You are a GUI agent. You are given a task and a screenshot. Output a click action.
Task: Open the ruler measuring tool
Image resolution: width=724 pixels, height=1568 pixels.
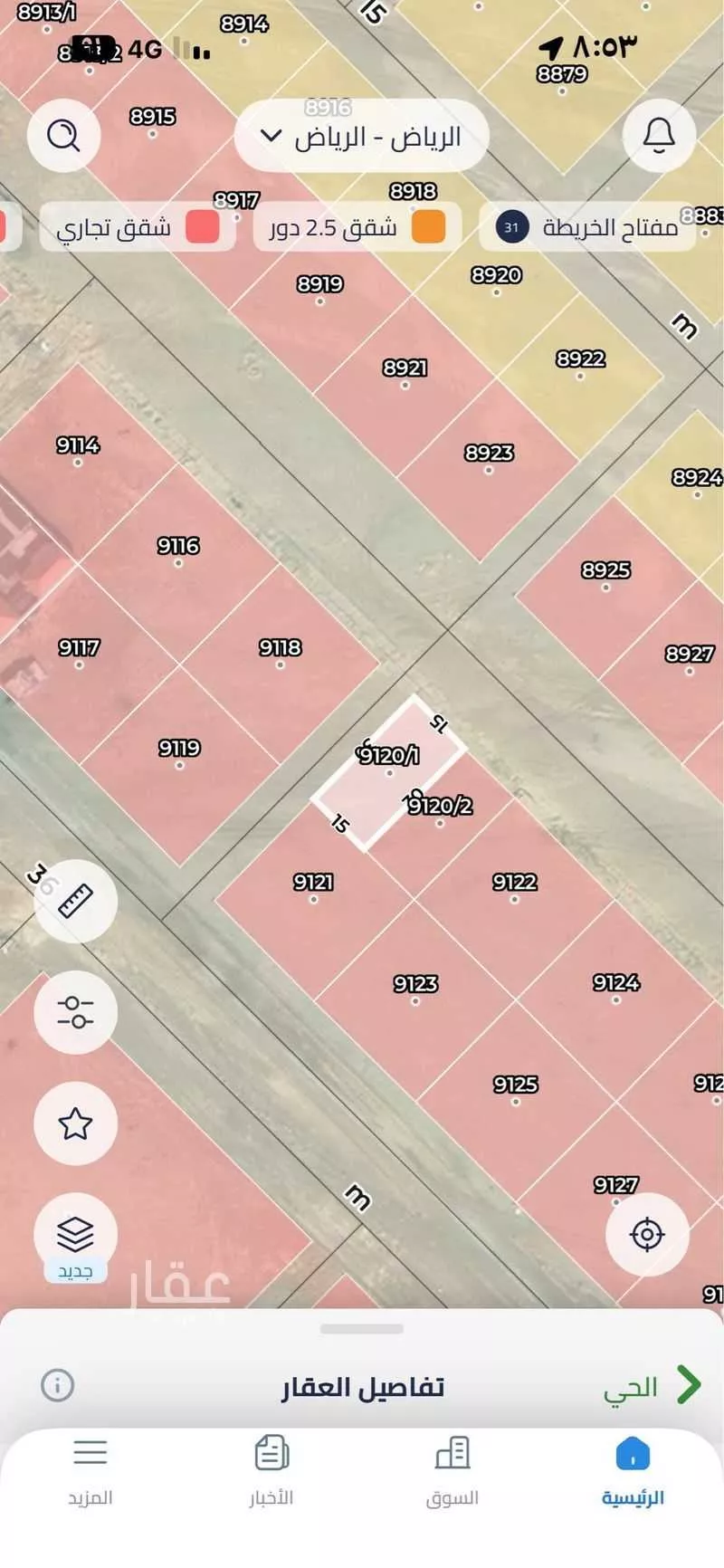pyautogui.click(x=75, y=901)
